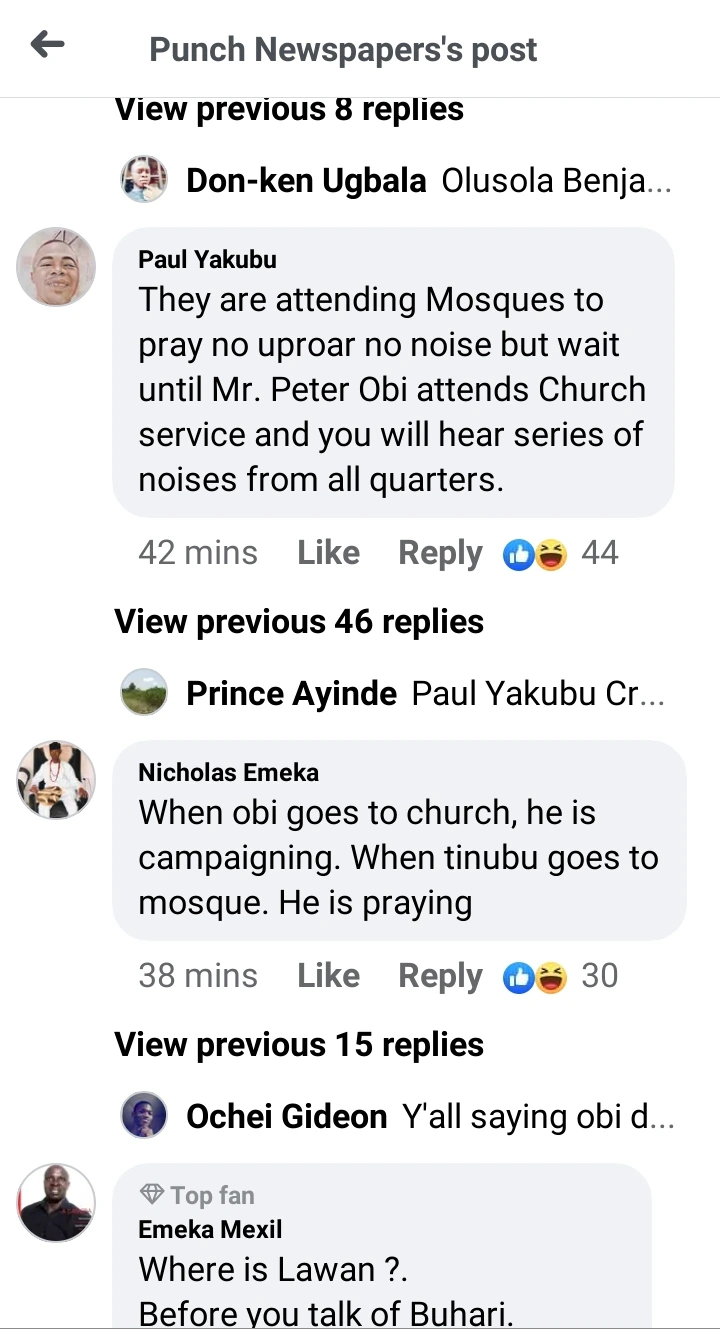Image resolution: width=720 pixels, height=1330 pixels.
Task: Open Paul Yakubu's profile picture
Action: click(x=56, y=266)
